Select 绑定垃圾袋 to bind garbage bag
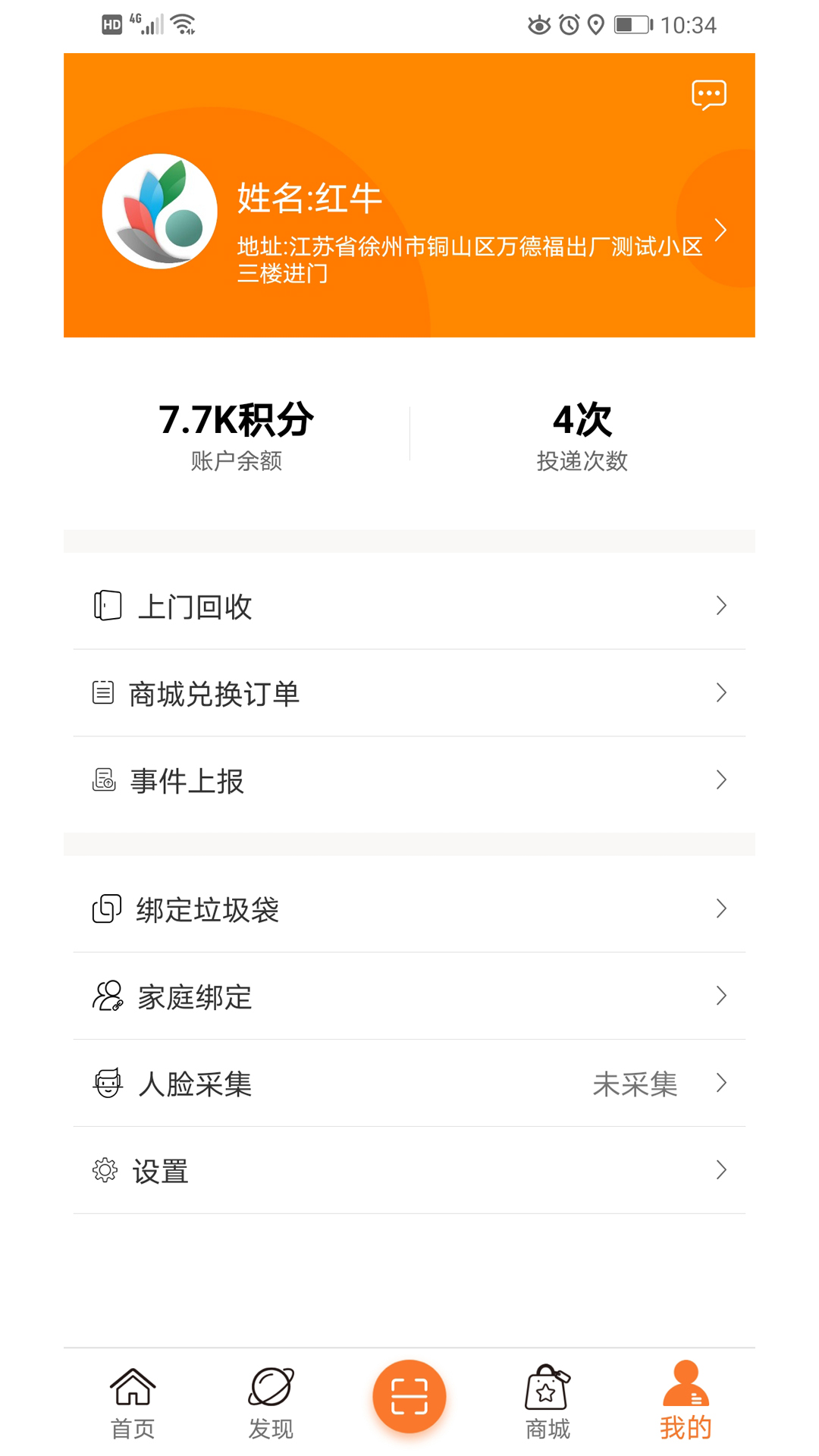819x1456 pixels. tap(409, 909)
